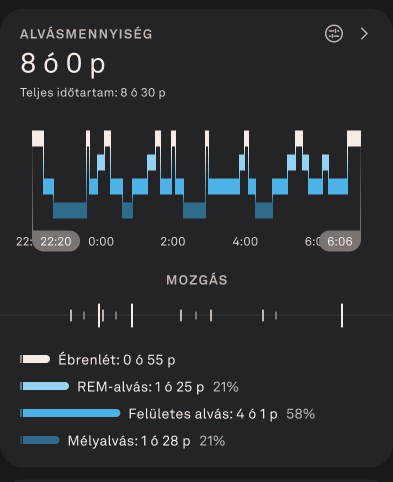The width and height of the screenshot is (393, 482).
Task: Tap the 22:20 sleep start handle
Action: point(56,241)
